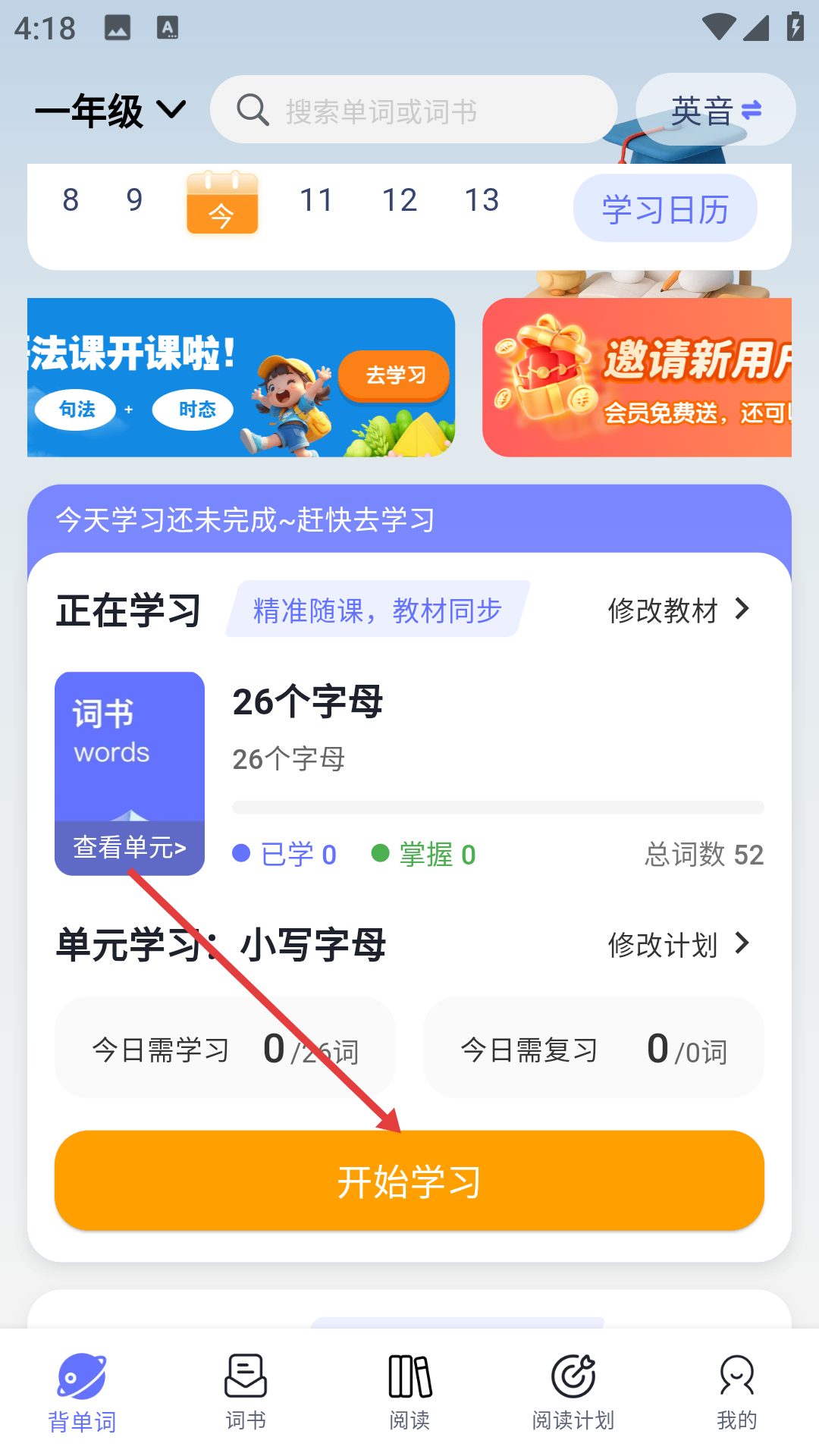The width and height of the screenshot is (819, 1456).
Task: Tap the 开始学习 button
Action: point(409,1181)
